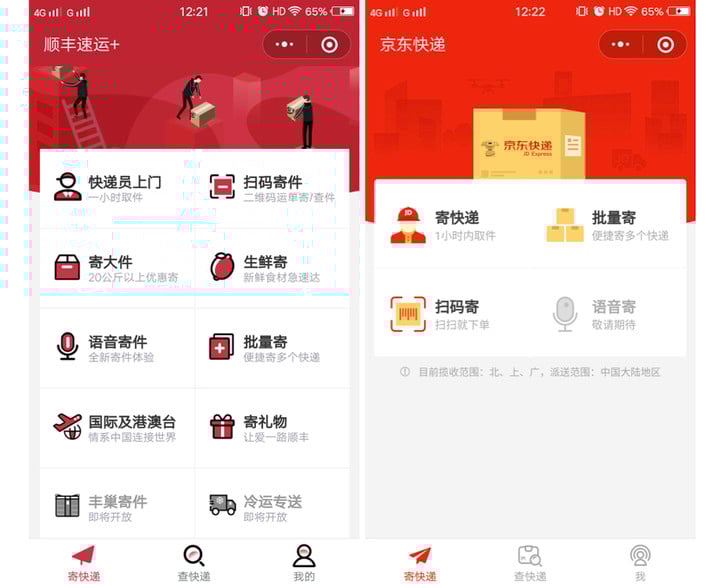Select 扫码寄件 in 顺丰速运+
Image resolution: width=720 pixels, height=588 pixels.
click(x=270, y=187)
